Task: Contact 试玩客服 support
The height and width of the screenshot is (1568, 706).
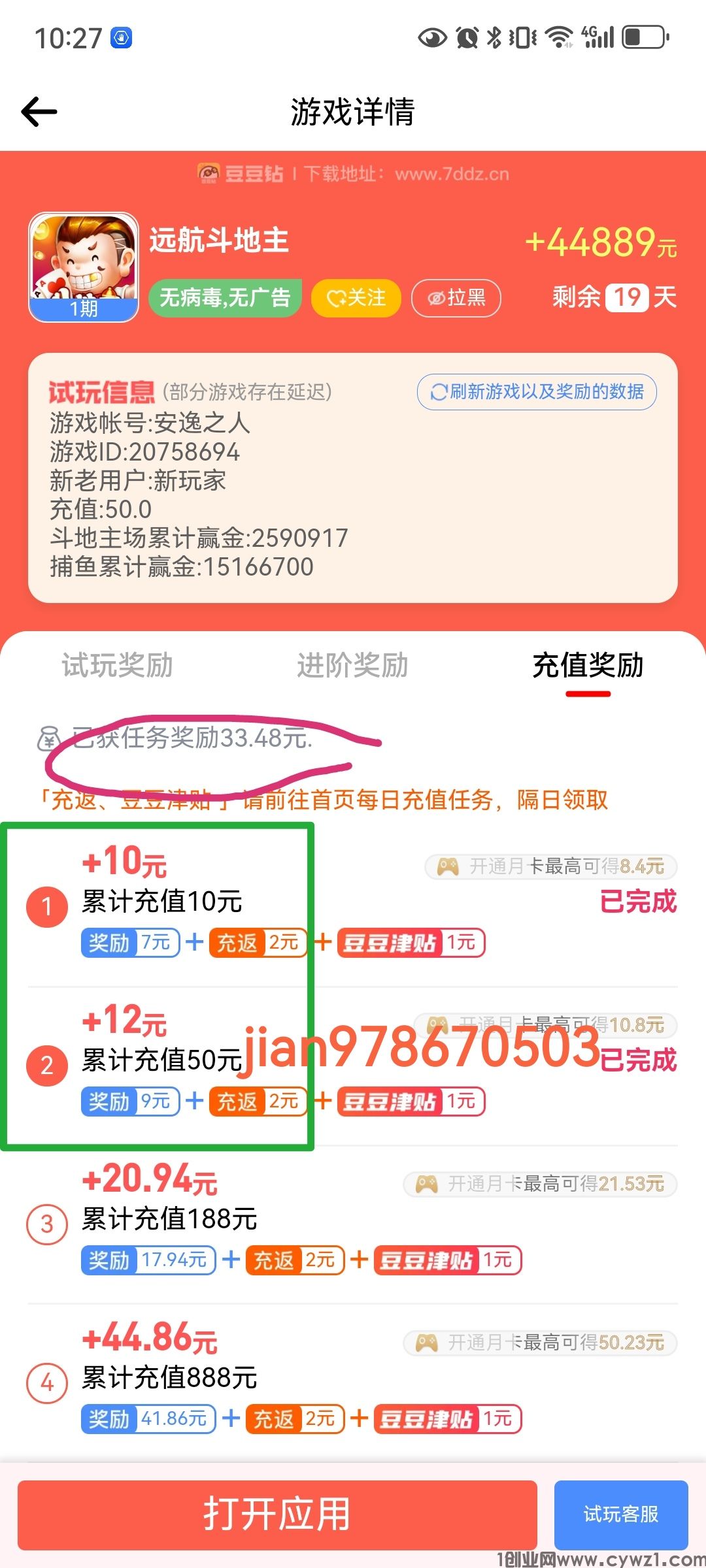Action: pyautogui.click(x=621, y=1514)
